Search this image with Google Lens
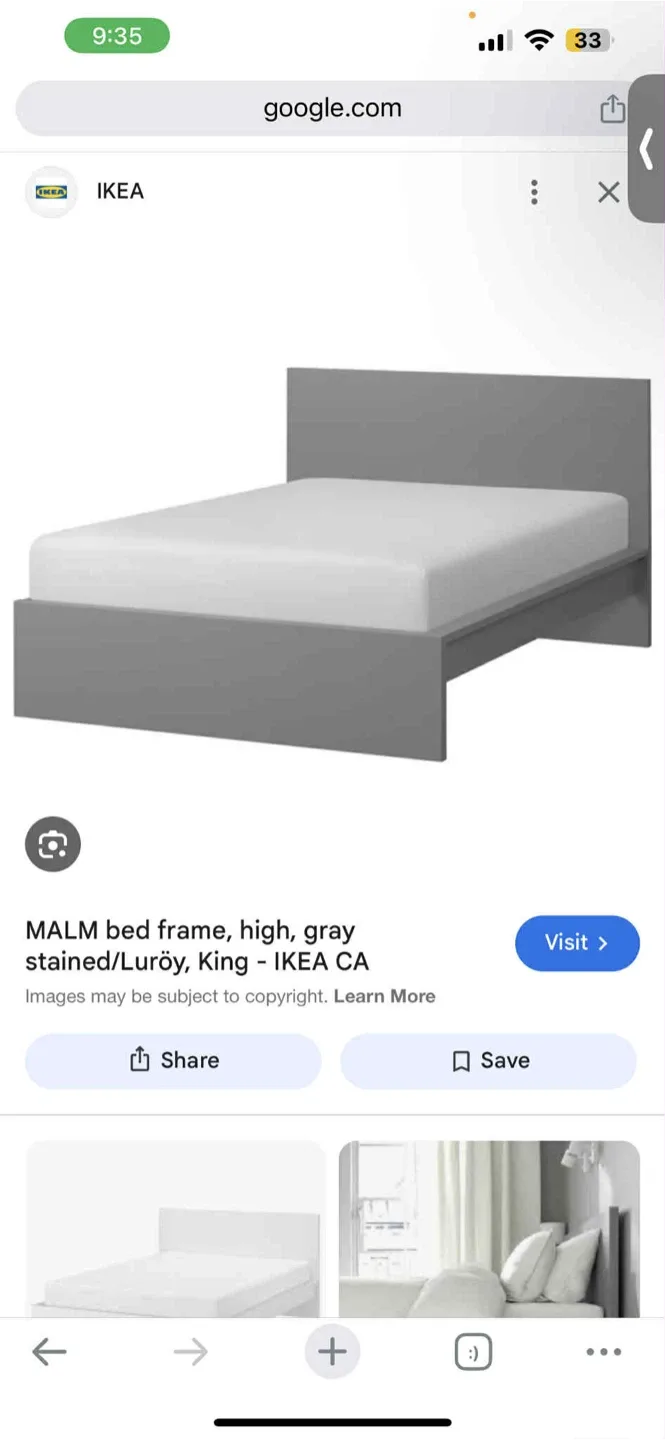 click(53, 845)
